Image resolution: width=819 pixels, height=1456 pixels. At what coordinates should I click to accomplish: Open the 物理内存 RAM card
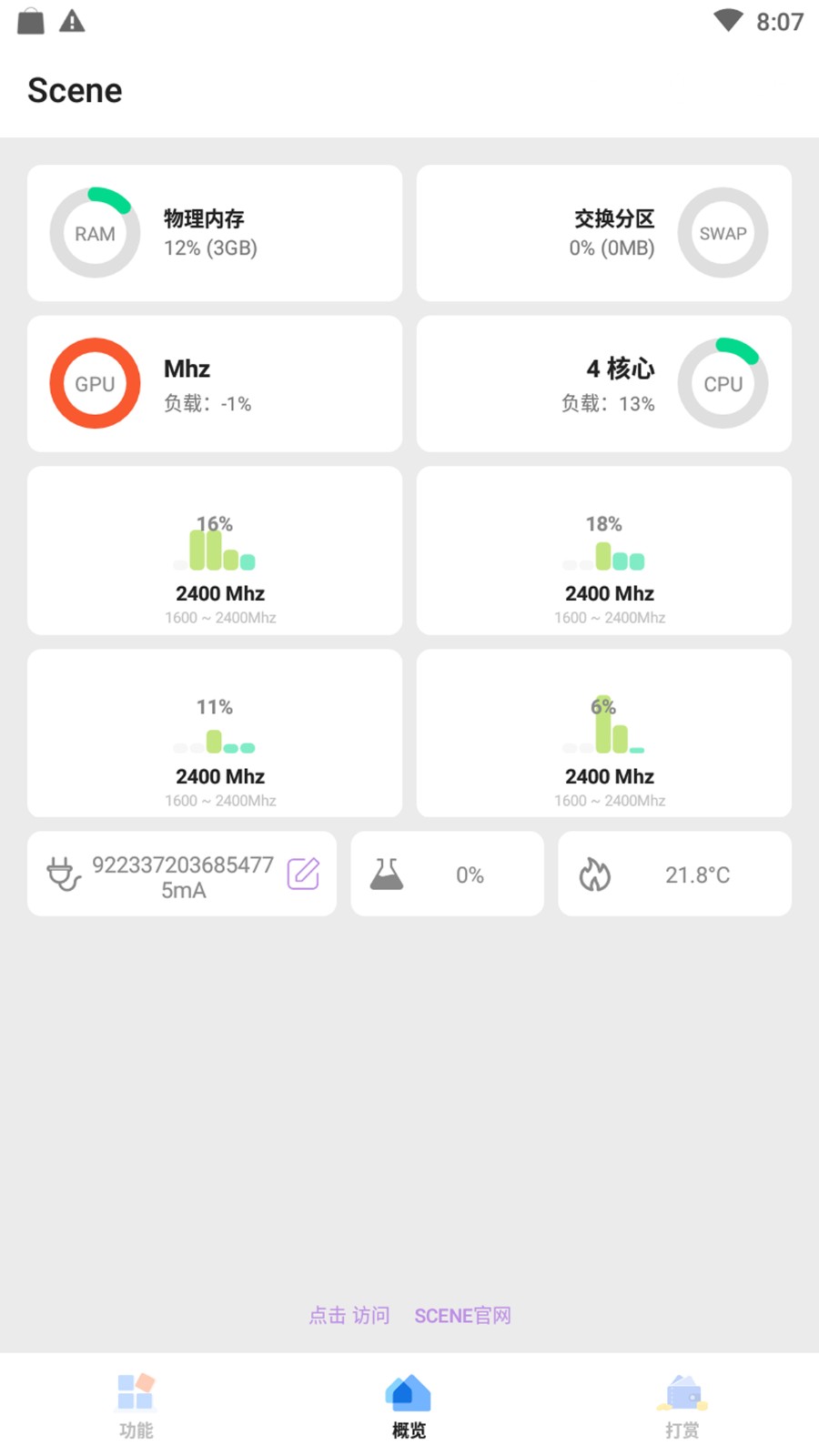pos(215,233)
